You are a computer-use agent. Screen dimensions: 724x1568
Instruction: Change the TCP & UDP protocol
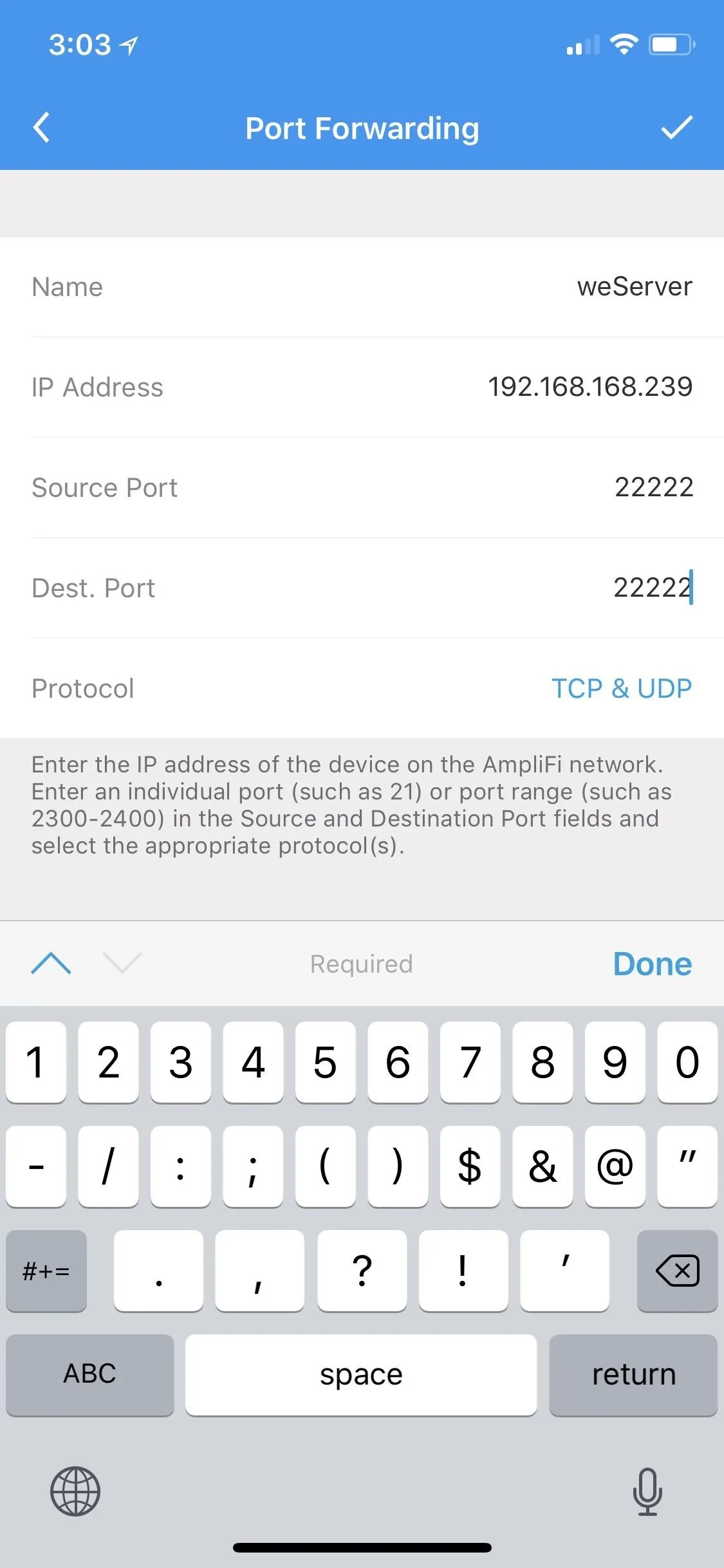click(621, 689)
